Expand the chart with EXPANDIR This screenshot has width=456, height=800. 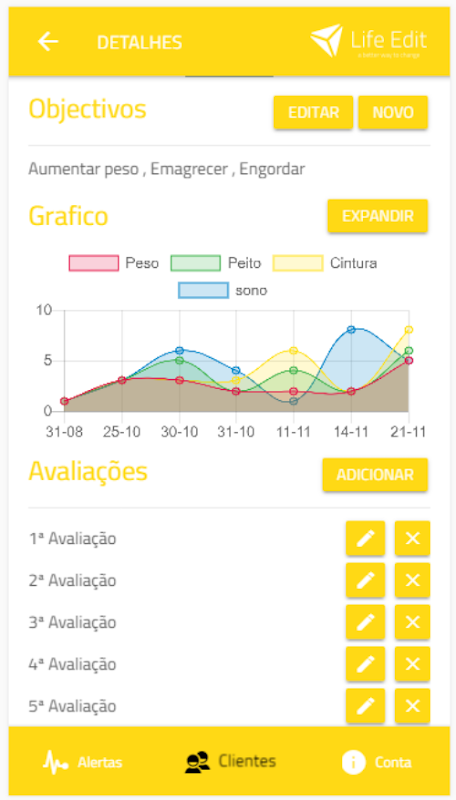[x=377, y=216]
